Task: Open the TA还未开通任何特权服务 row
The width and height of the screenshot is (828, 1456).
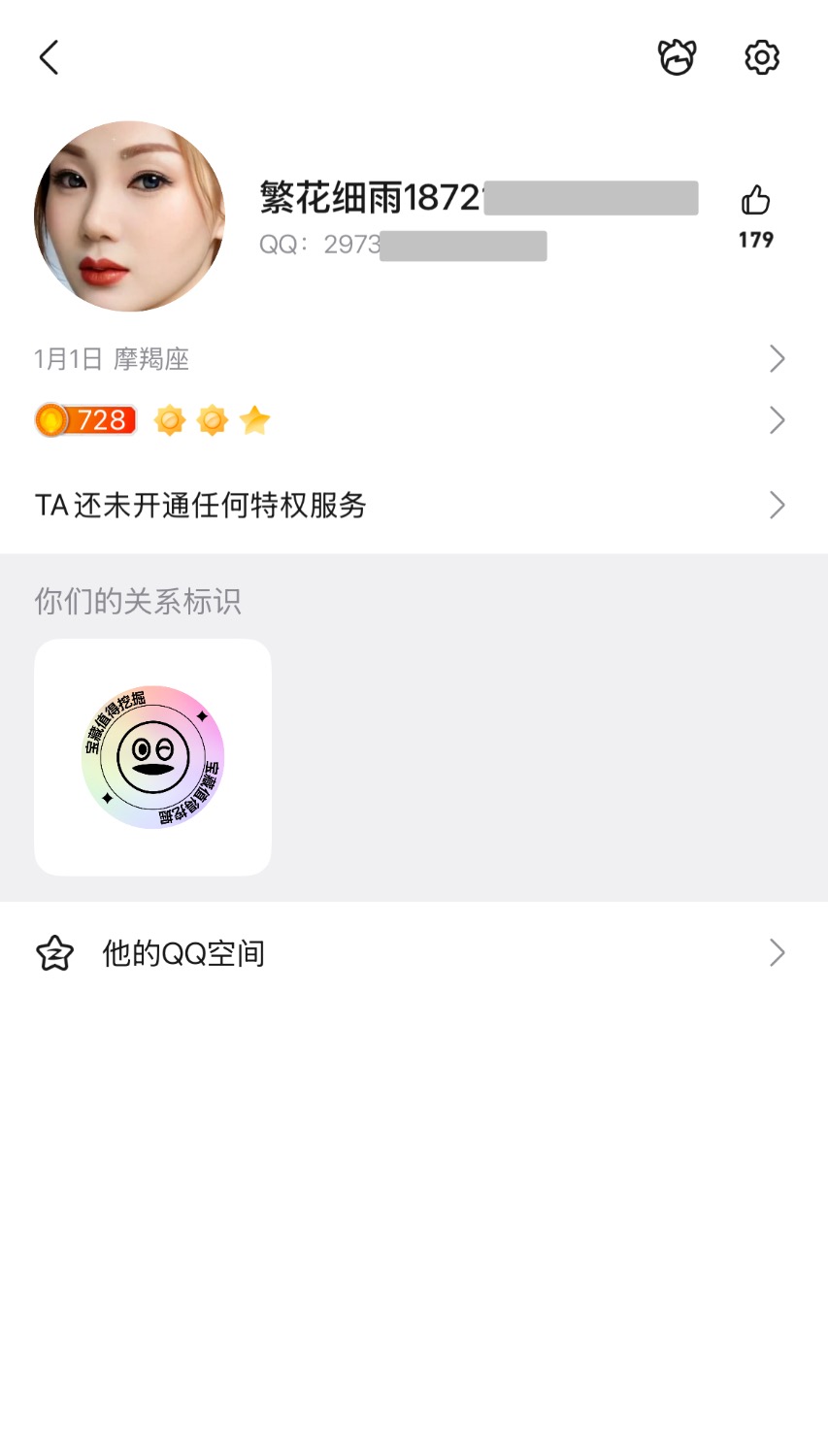Action: pos(408,505)
